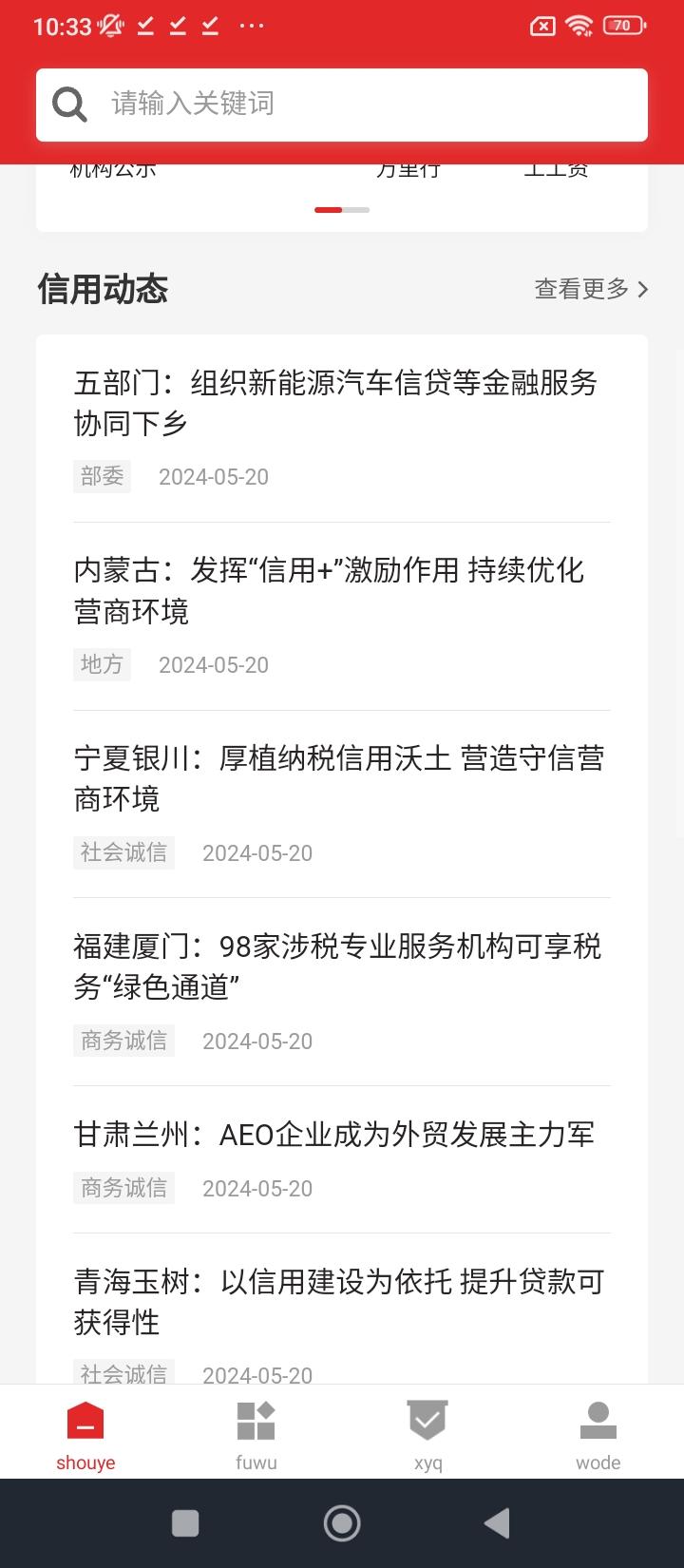Select the search magnifier icon
This screenshot has width=684, height=1568.
click(x=69, y=104)
